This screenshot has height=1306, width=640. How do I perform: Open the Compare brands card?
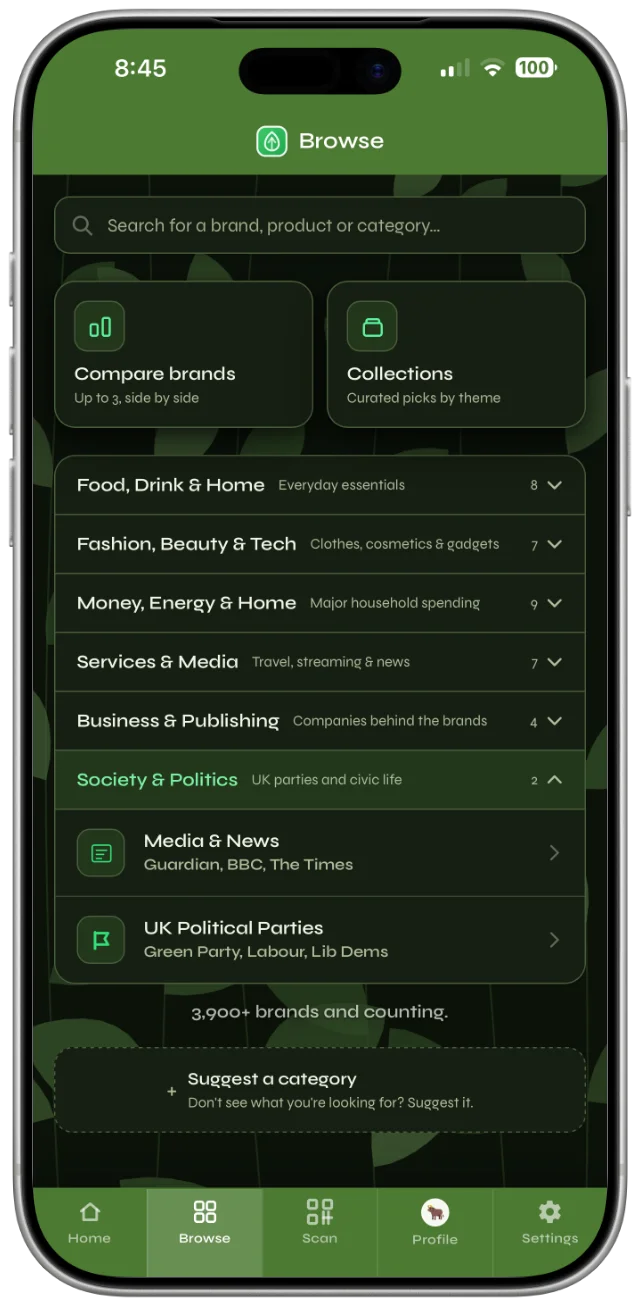(184, 354)
